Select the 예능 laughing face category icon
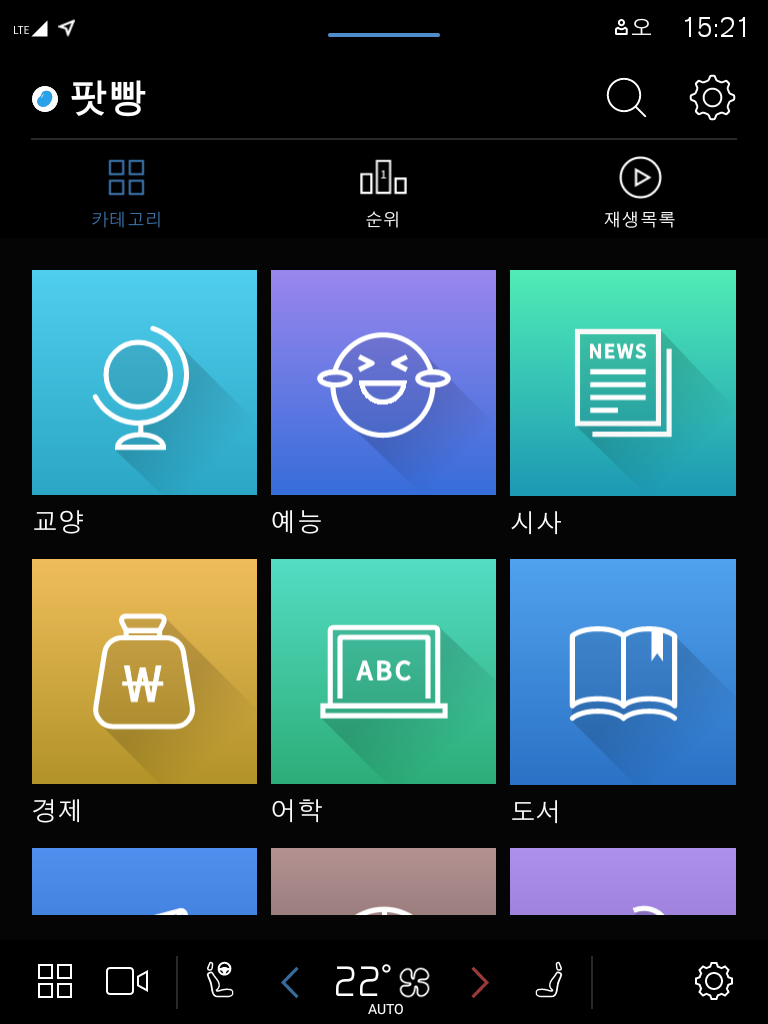Image resolution: width=768 pixels, height=1024 pixels. click(383, 382)
